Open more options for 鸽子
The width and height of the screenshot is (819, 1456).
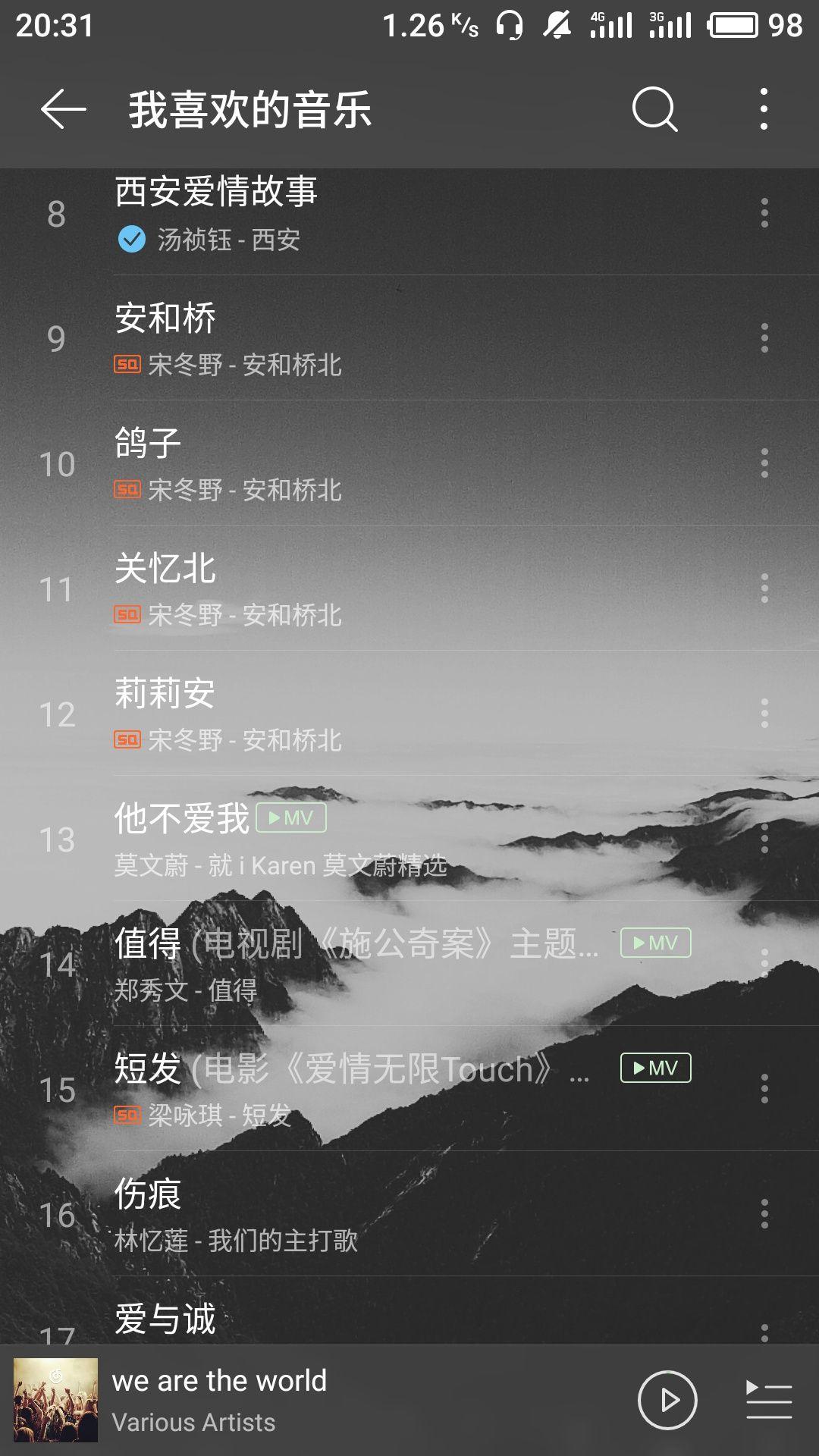pos(764,463)
